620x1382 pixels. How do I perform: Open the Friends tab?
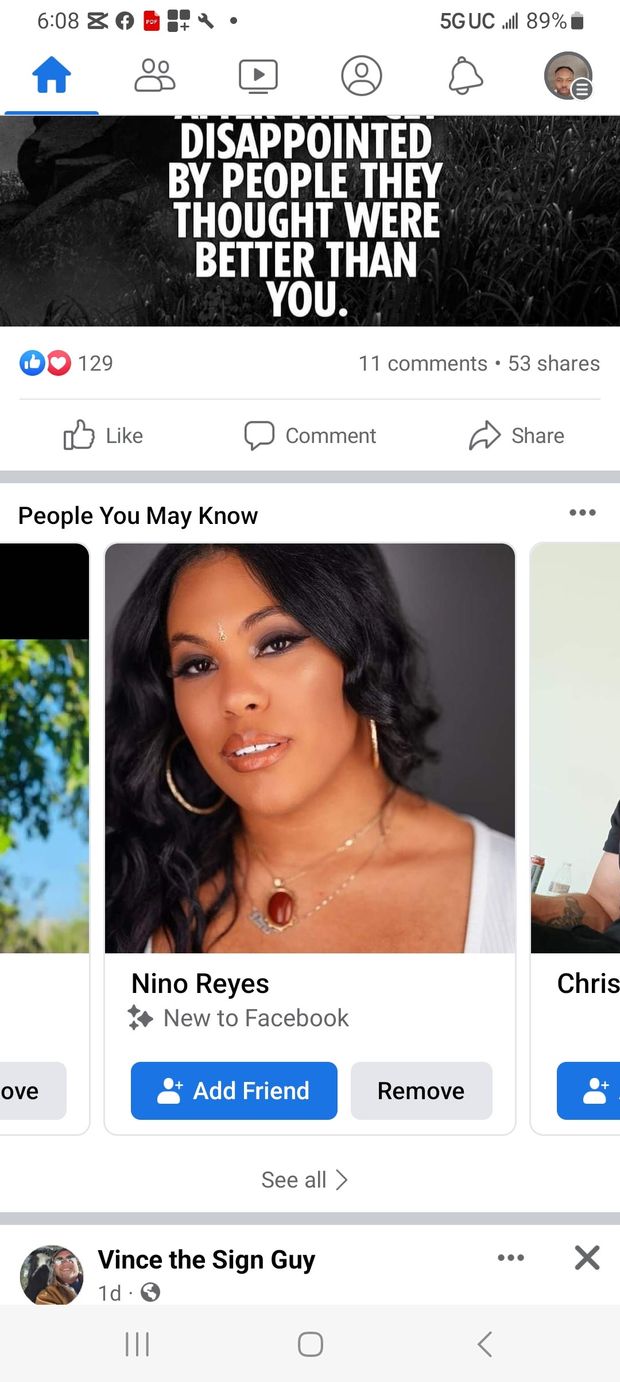click(154, 76)
